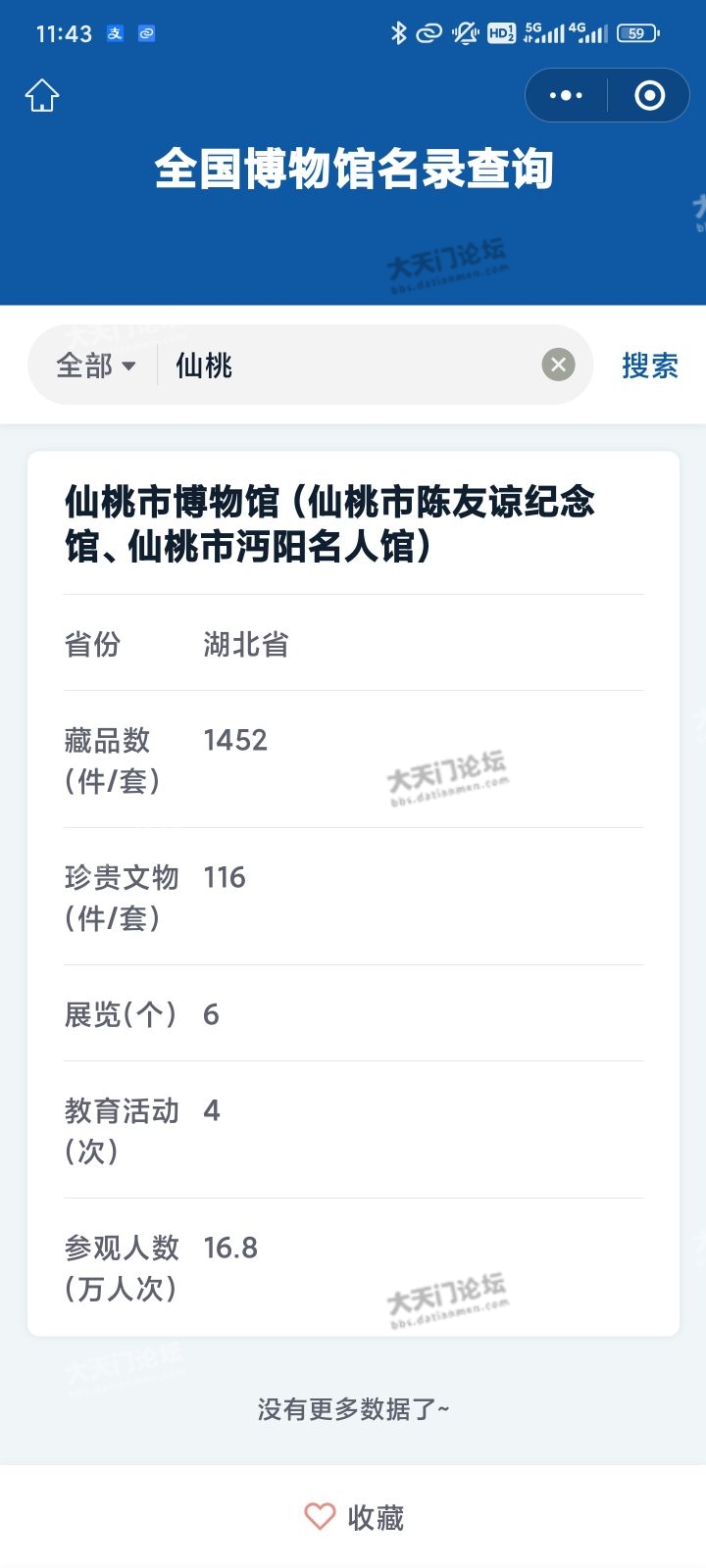Go to the mini program home page

click(42, 96)
